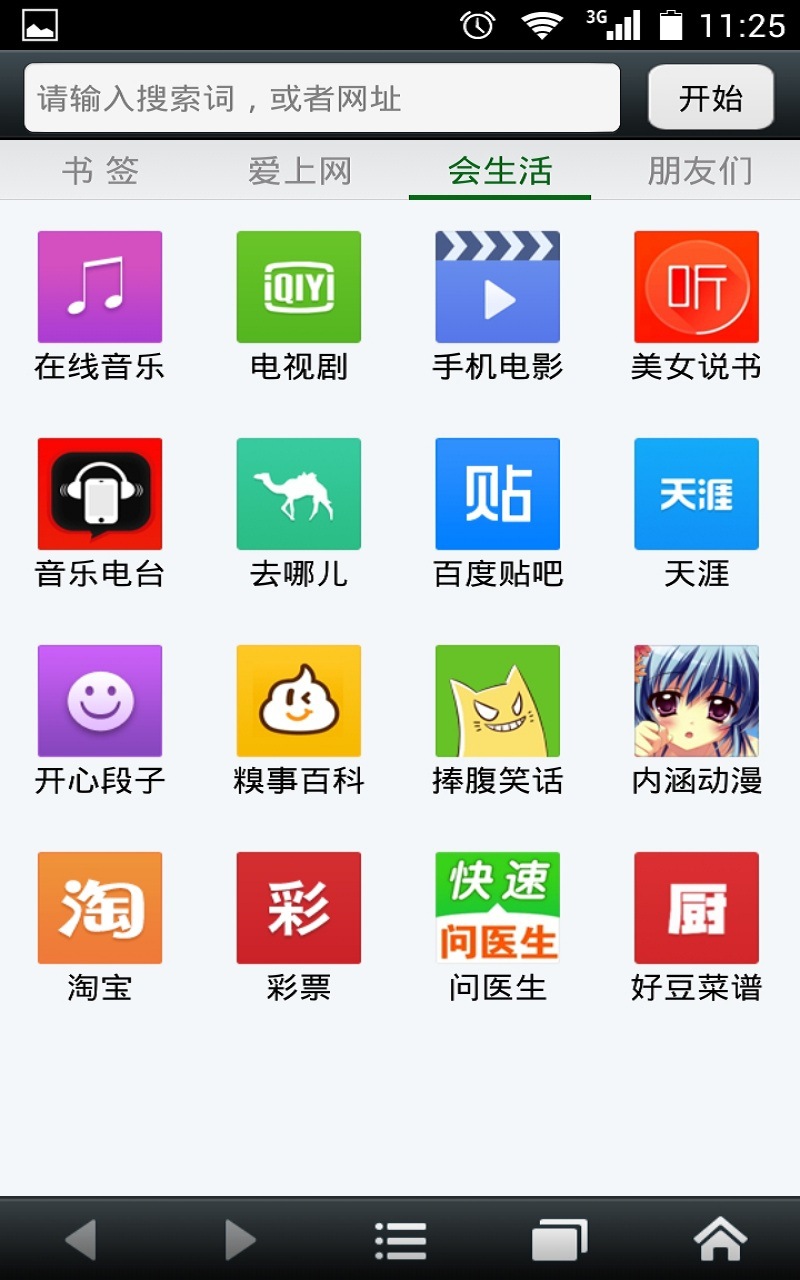Tap the 开始 button
The width and height of the screenshot is (800, 1280).
pyautogui.click(x=710, y=98)
